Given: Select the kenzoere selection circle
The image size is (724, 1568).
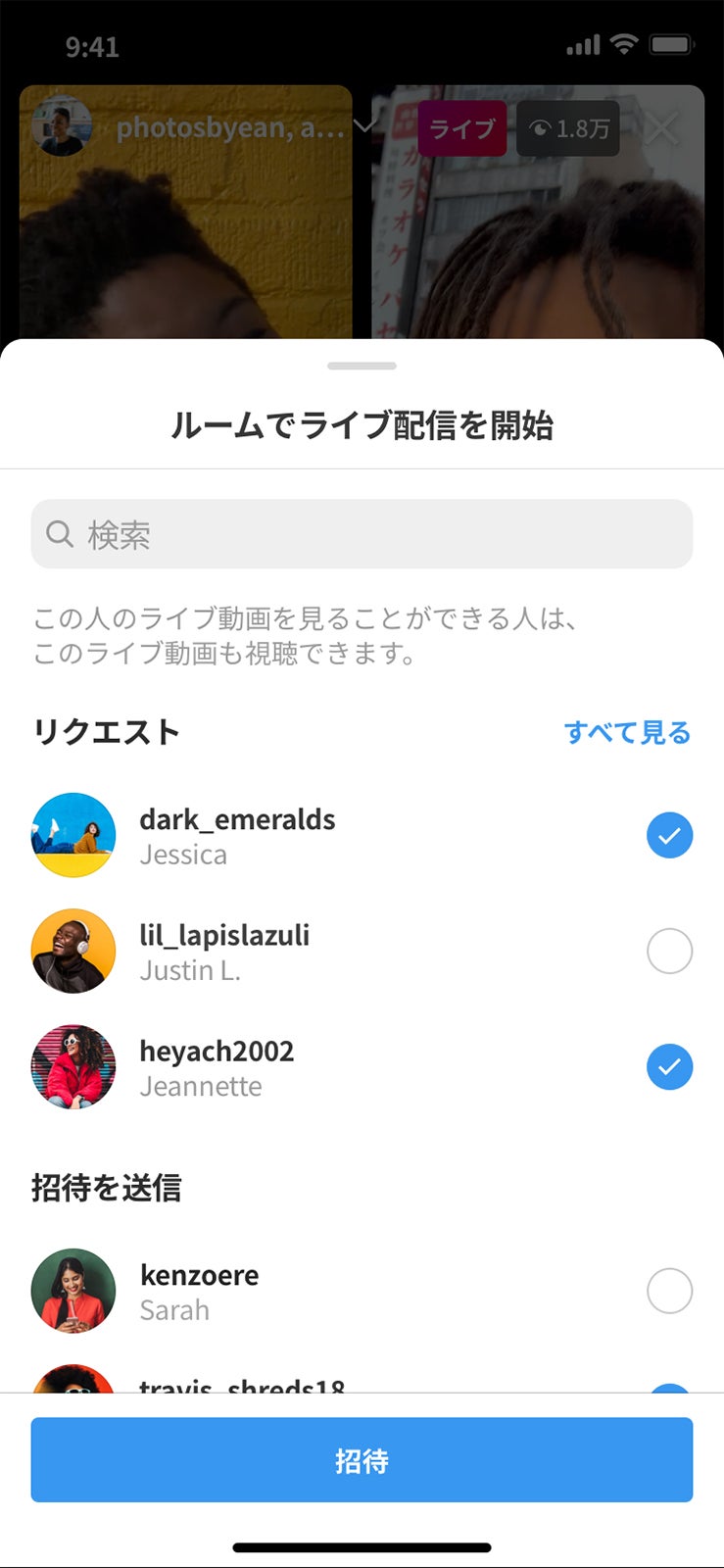Looking at the screenshot, I should coord(669,1290).
